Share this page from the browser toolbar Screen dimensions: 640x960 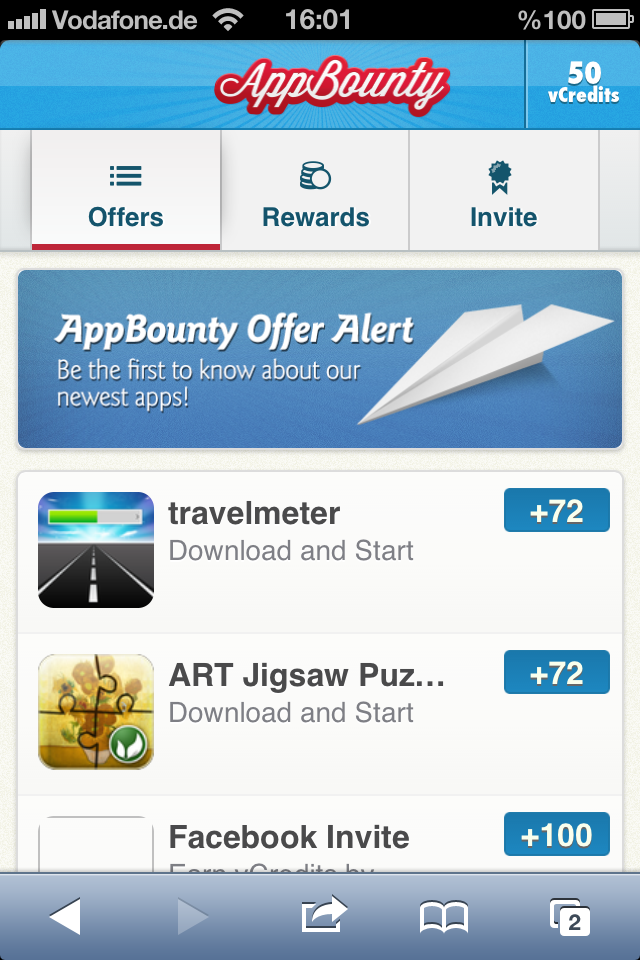[x=324, y=915]
